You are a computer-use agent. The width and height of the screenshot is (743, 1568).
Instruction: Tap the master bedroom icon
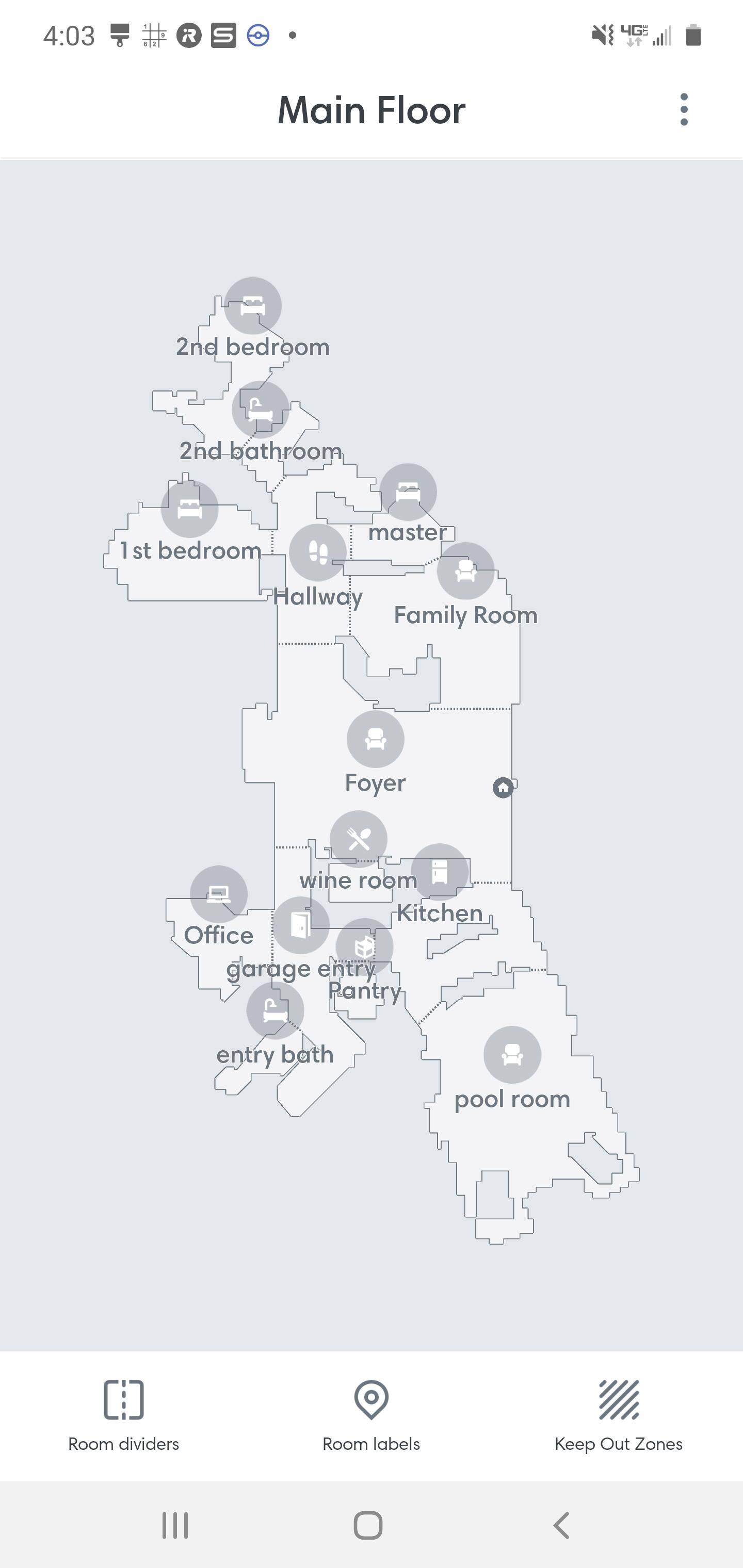coord(408,492)
